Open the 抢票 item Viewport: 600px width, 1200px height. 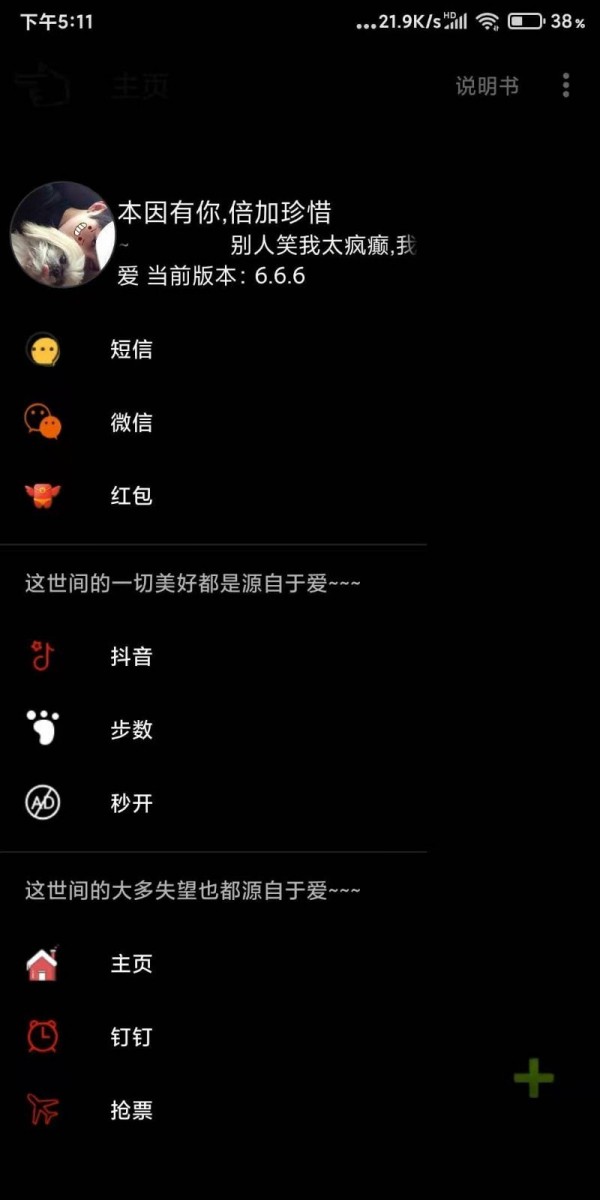130,1110
